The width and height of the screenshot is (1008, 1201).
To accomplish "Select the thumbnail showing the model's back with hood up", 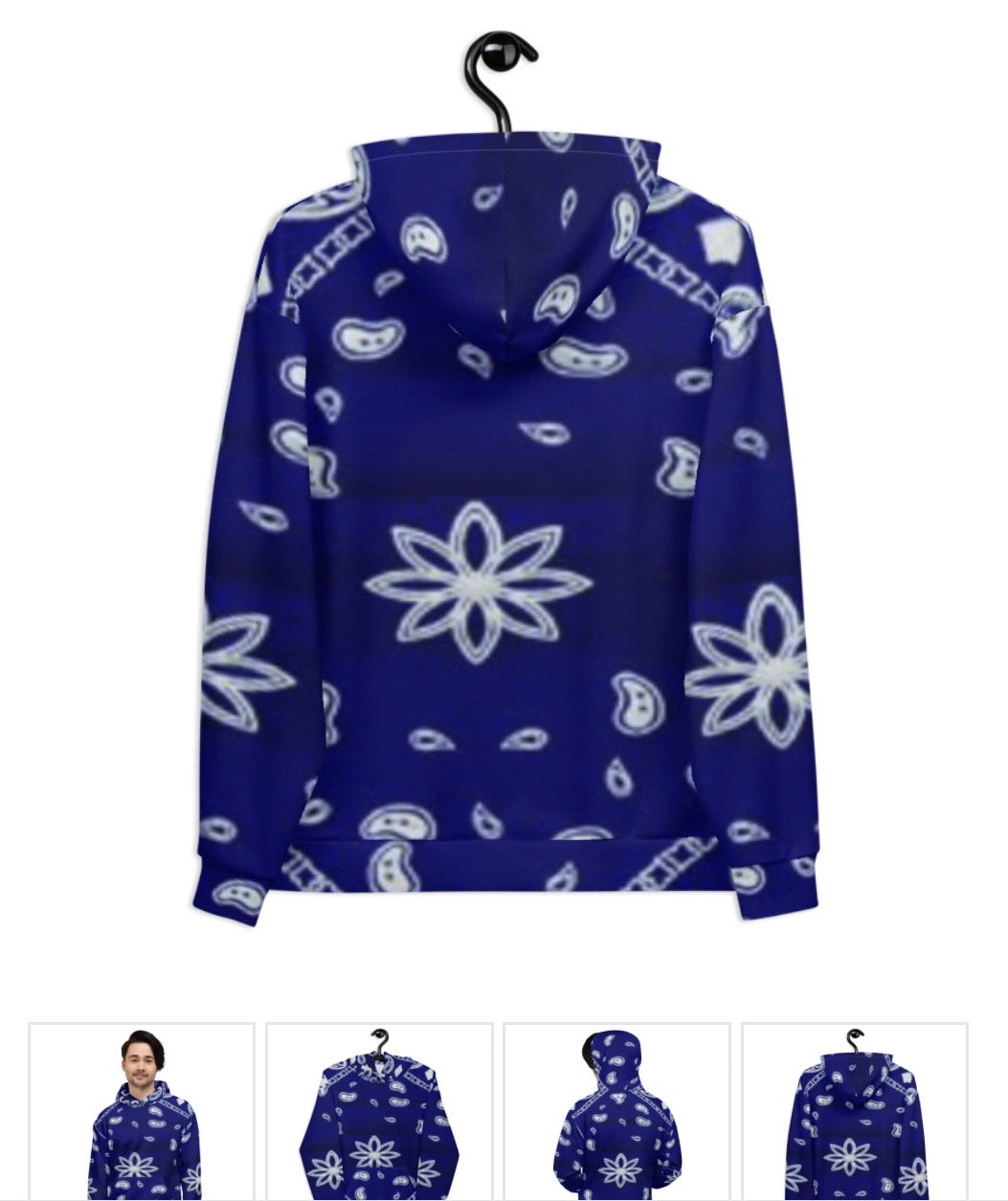I will (613, 1110).
